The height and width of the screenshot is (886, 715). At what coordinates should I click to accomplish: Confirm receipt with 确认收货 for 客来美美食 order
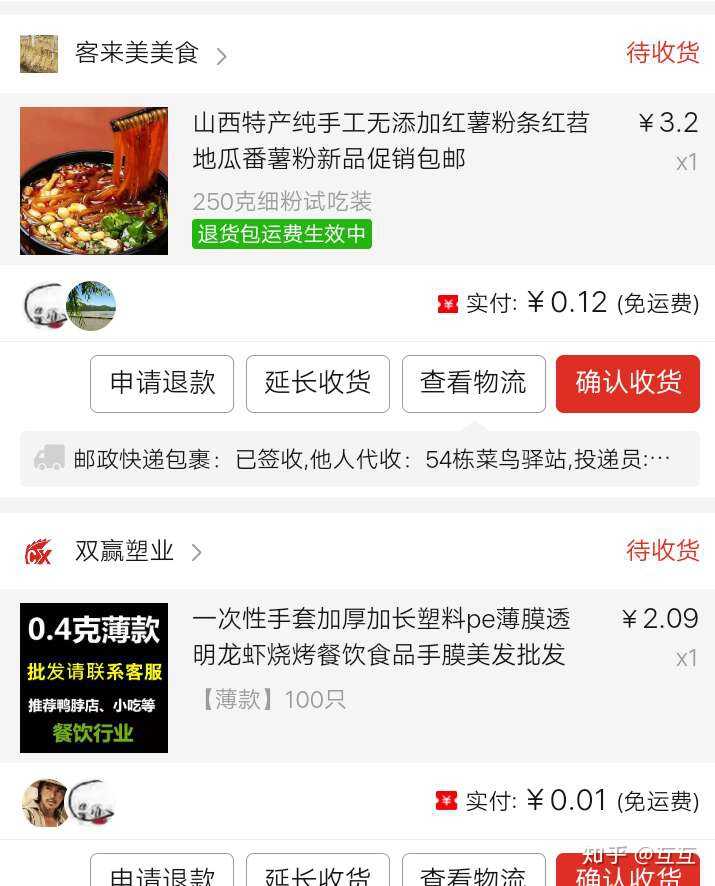[x=628, y=383]
